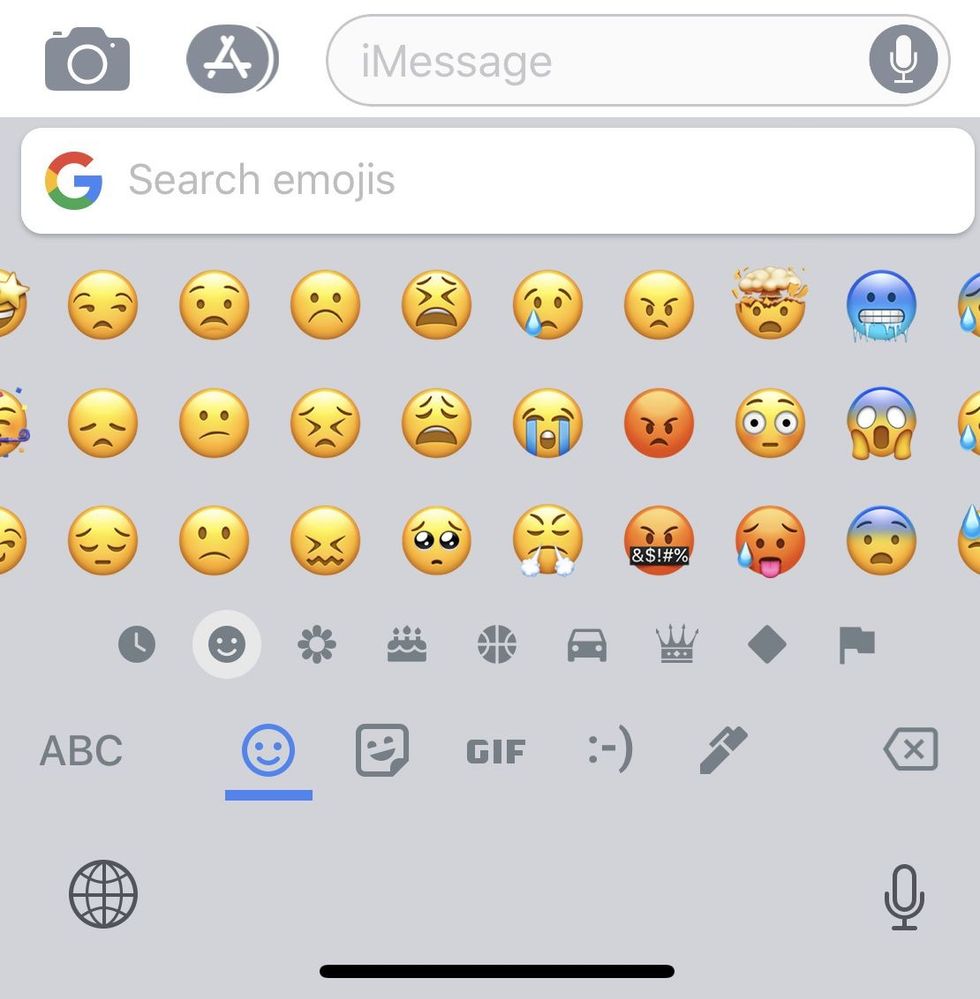The height and width of the screenshot is (999, 980).
Task: Insert the cursing symbols face emoji
Action: click(658, 540)
